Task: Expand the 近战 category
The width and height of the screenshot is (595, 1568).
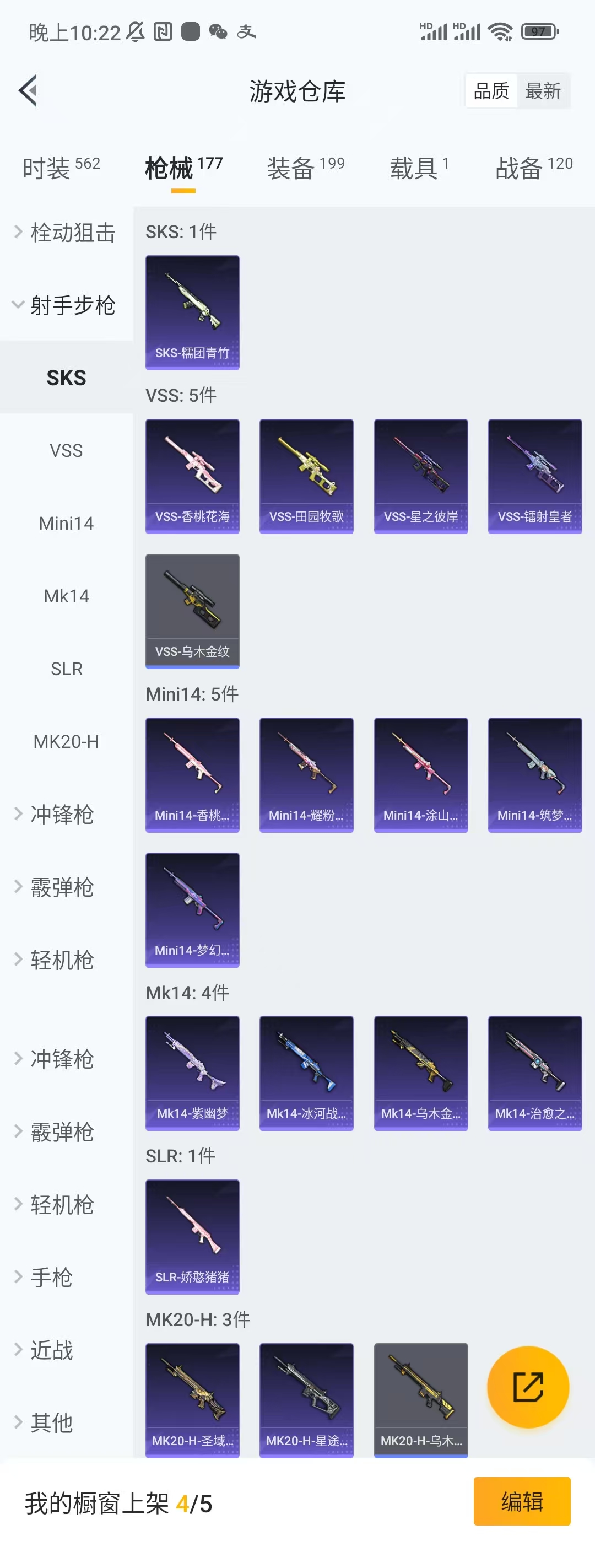Action: (x=52, y=1350)
